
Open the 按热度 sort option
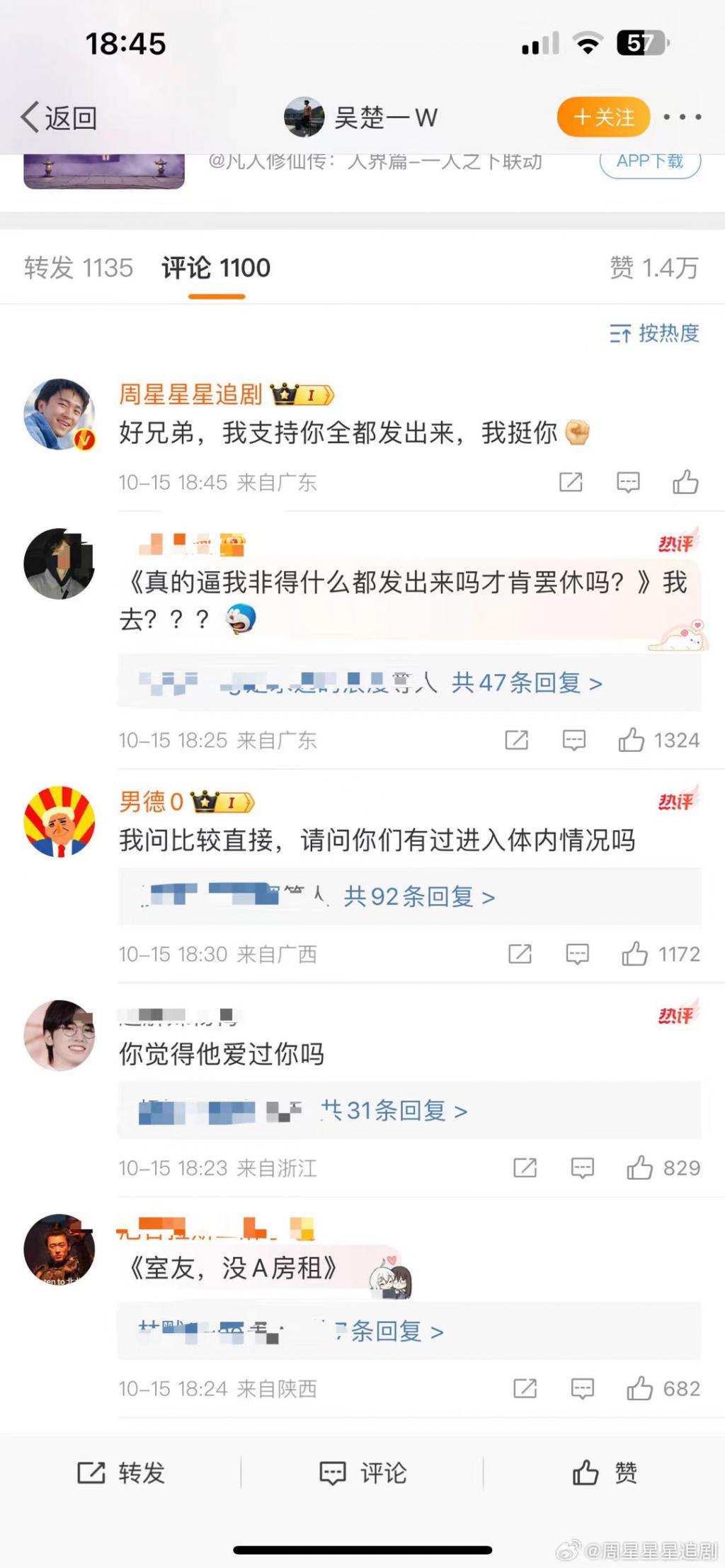(x=654, y=333)
